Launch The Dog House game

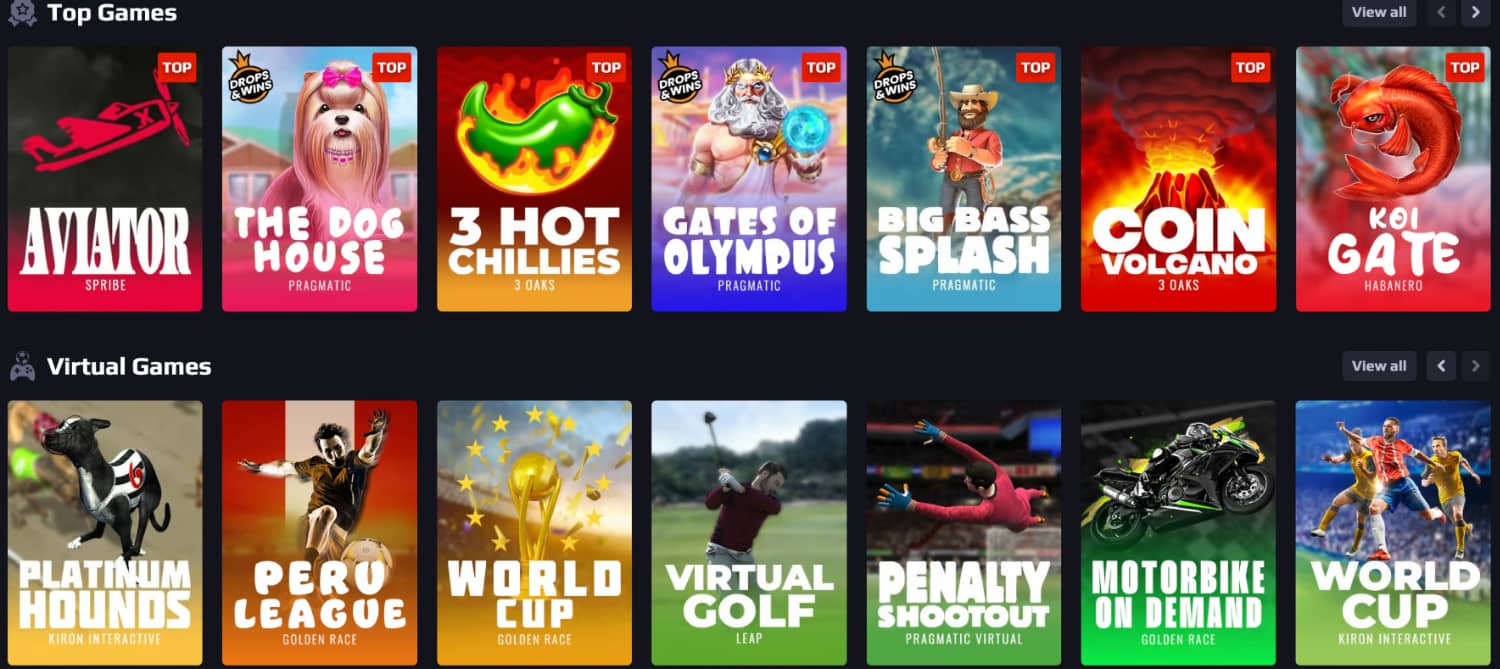tap(319, 180)
